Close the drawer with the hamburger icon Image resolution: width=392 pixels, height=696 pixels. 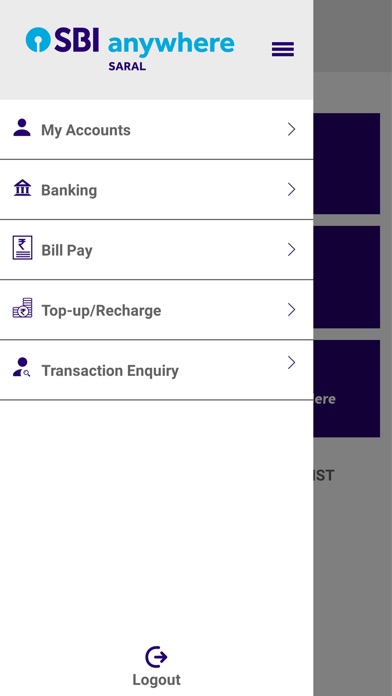(x=283, y=49)
